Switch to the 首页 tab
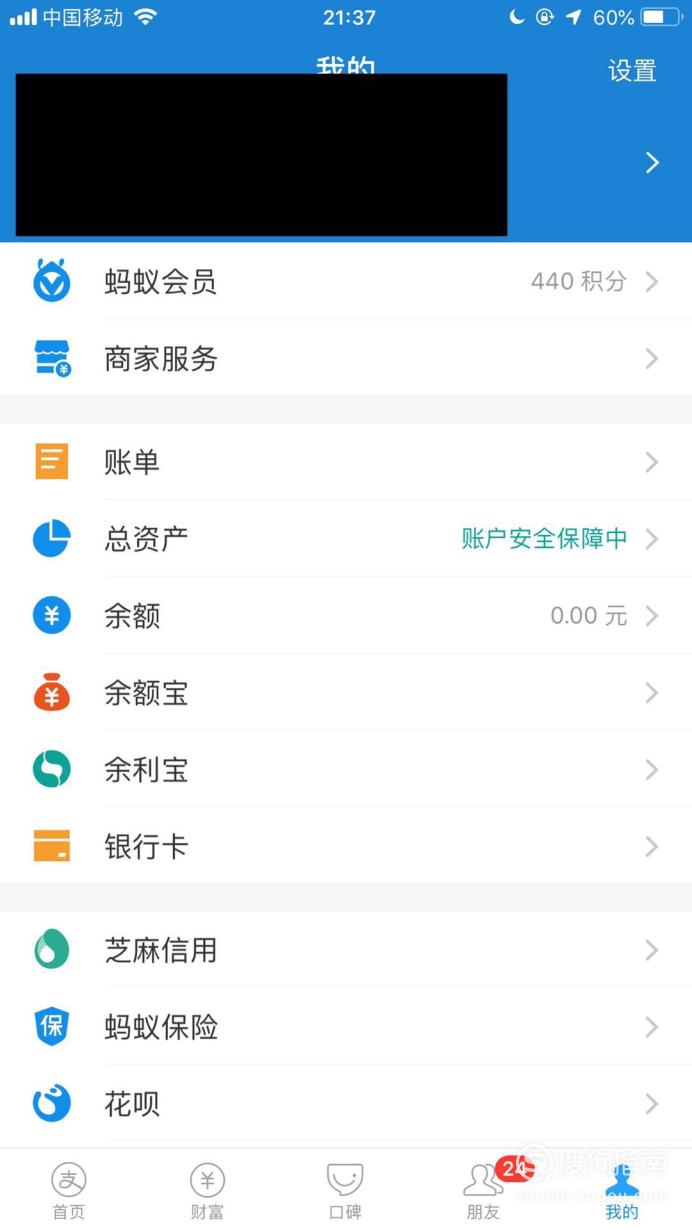Screen dimensions: 692x1230 [x=69, y=1191]
